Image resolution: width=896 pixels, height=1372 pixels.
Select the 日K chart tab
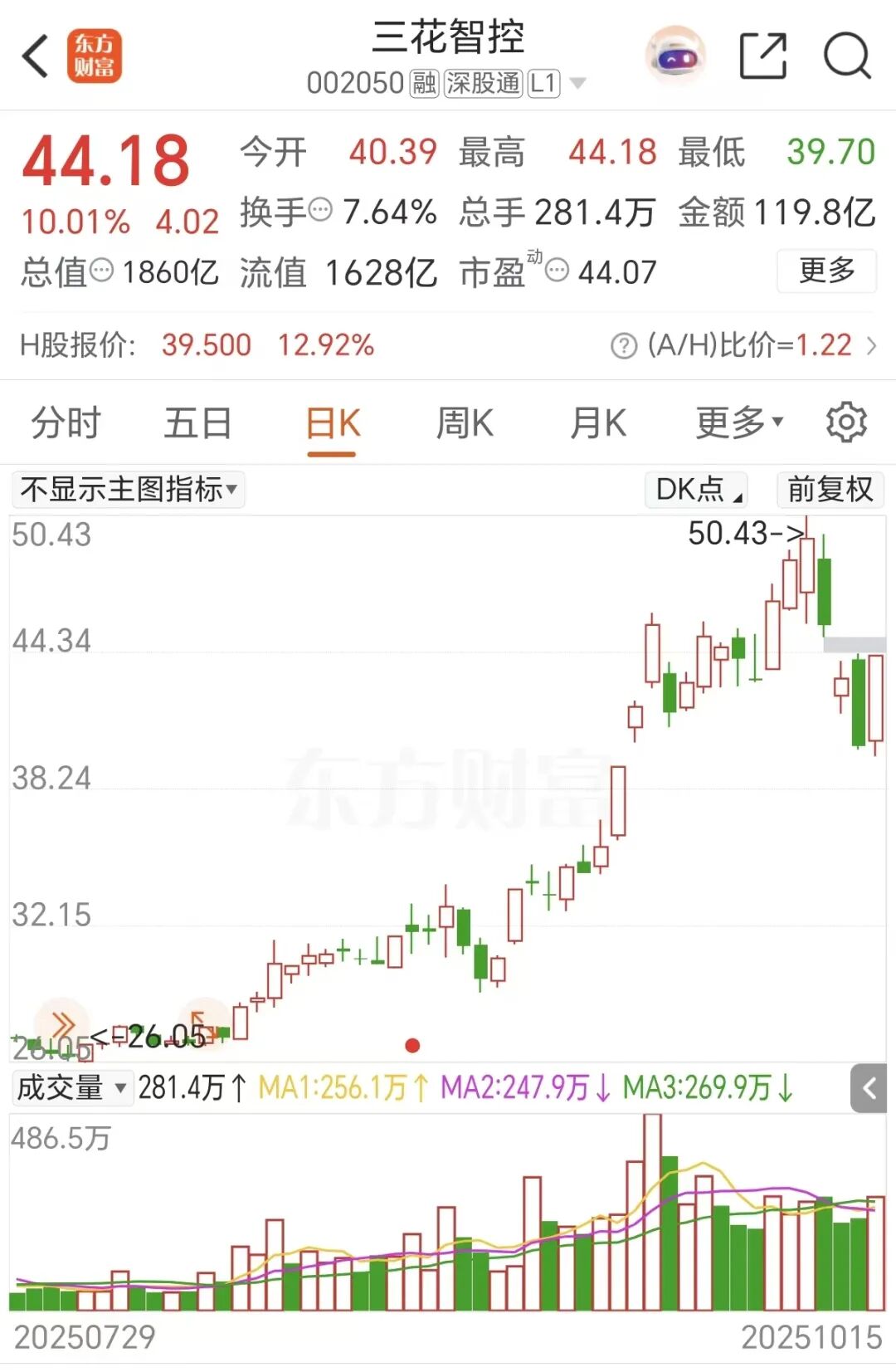click(332, 423)
